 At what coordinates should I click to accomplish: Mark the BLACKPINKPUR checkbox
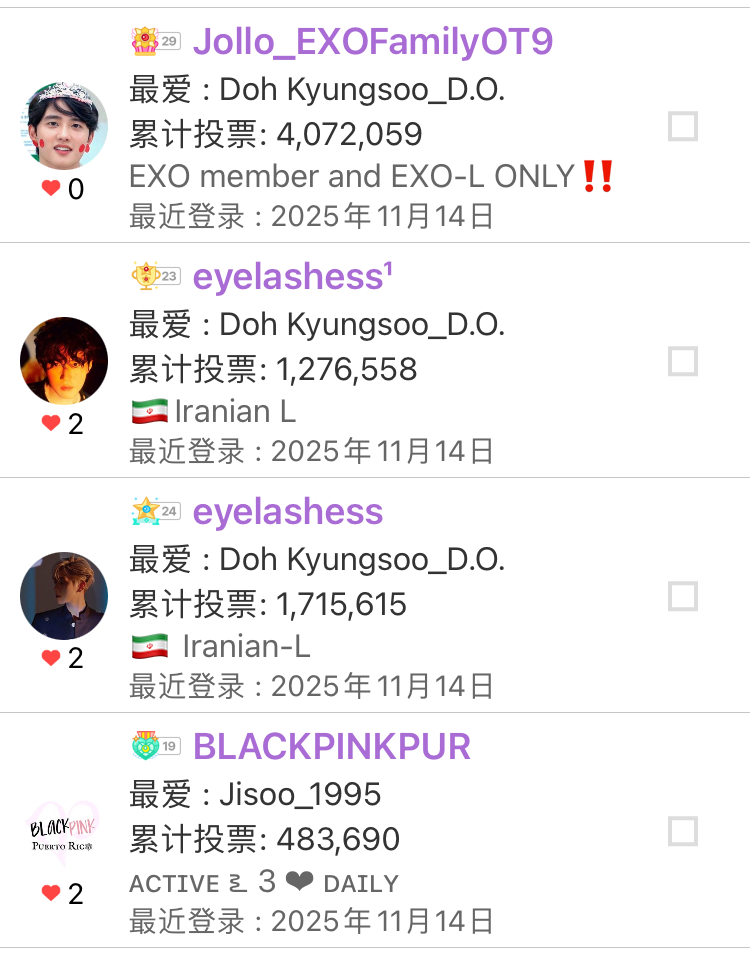[683, 831]
